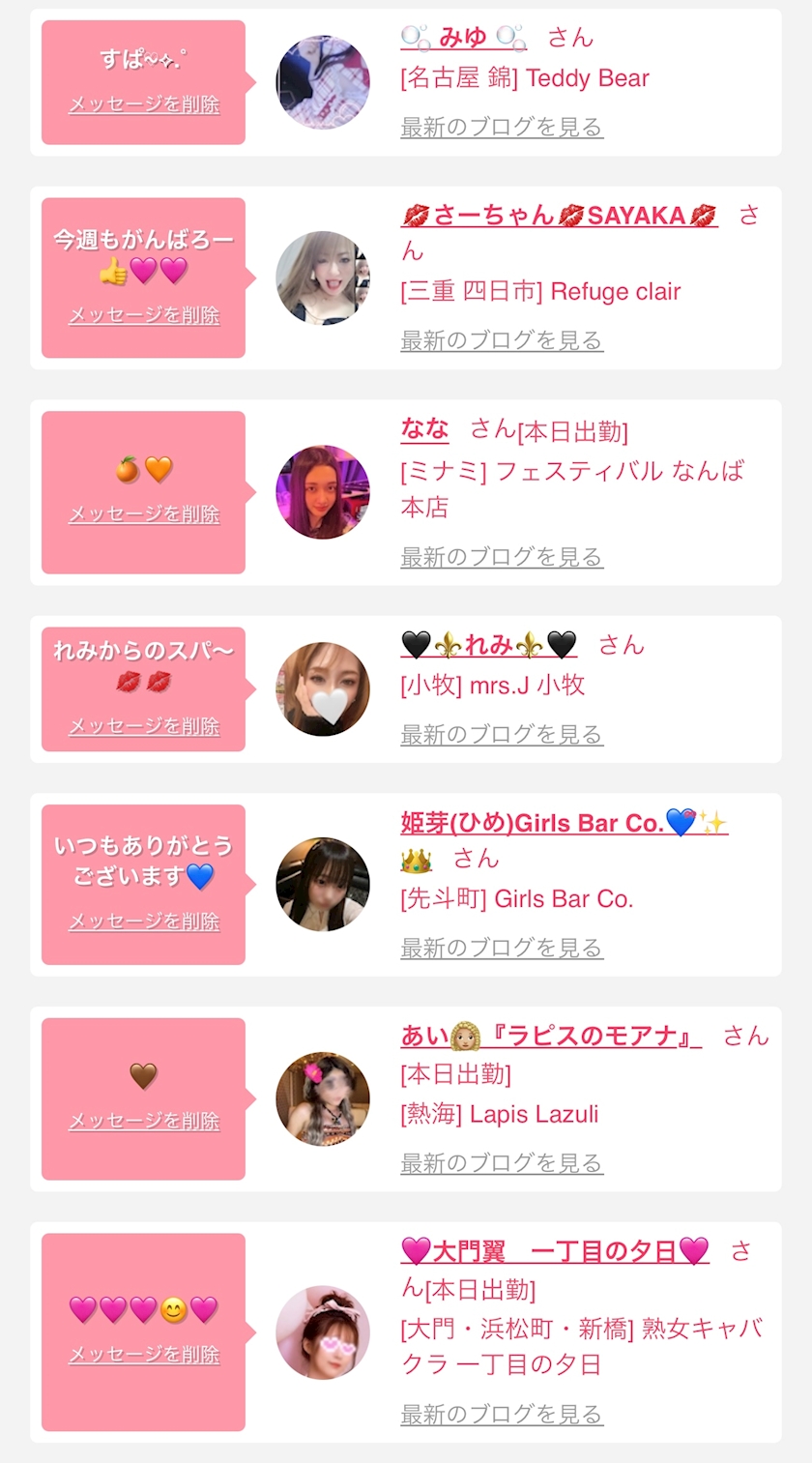View 姫芽's latest blog
Image resolution: width=812 pixels, height=1463 pixels.
tap(502, 948)
